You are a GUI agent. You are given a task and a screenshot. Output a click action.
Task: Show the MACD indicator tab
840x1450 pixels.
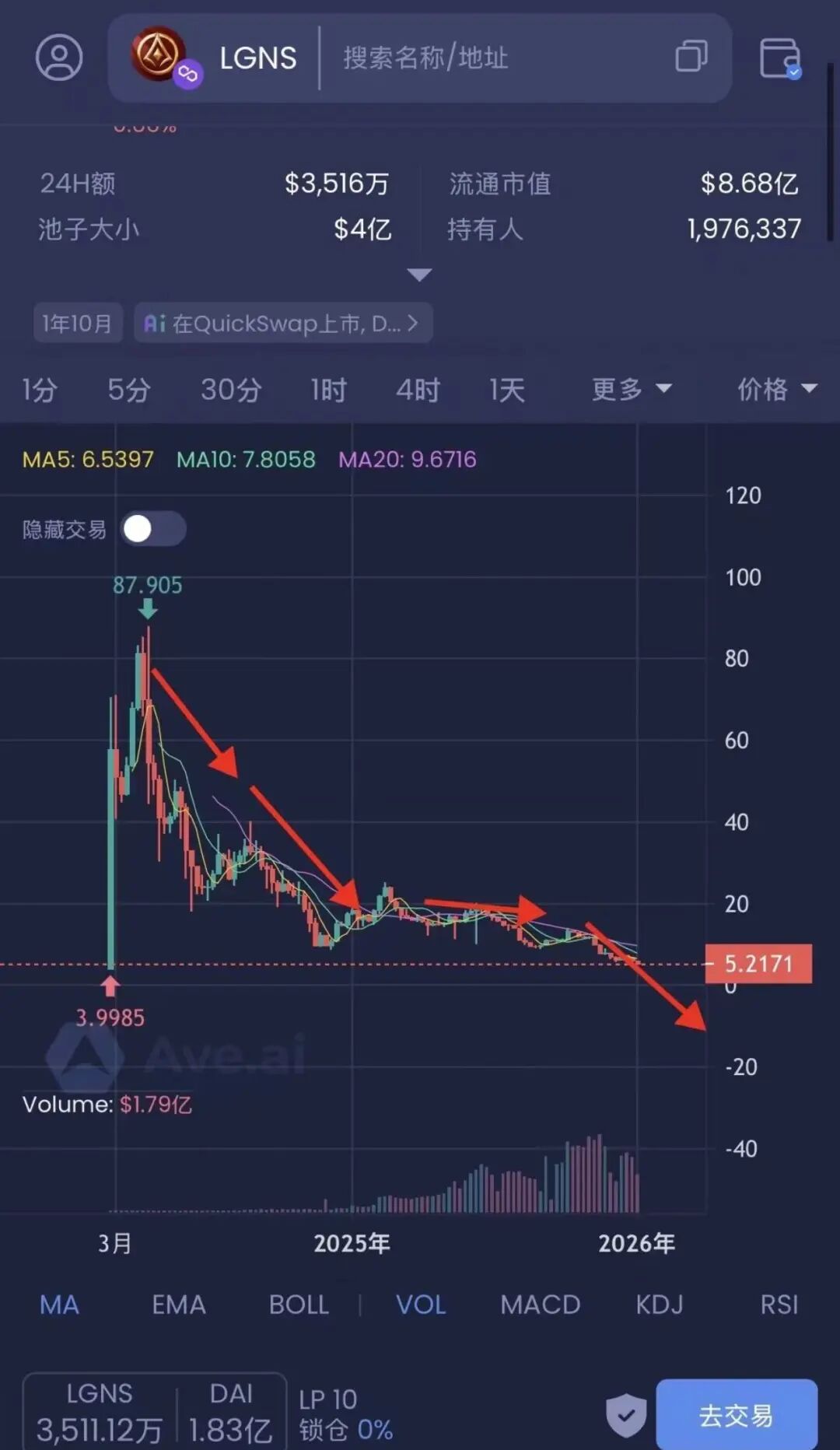tap(541, 1305)
